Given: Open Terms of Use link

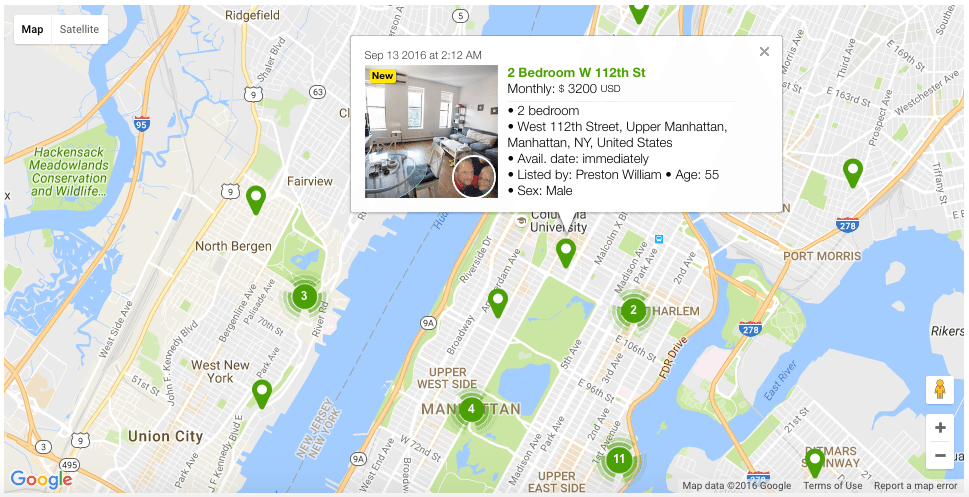Looking at the screenshot, I should coord(832,486).
